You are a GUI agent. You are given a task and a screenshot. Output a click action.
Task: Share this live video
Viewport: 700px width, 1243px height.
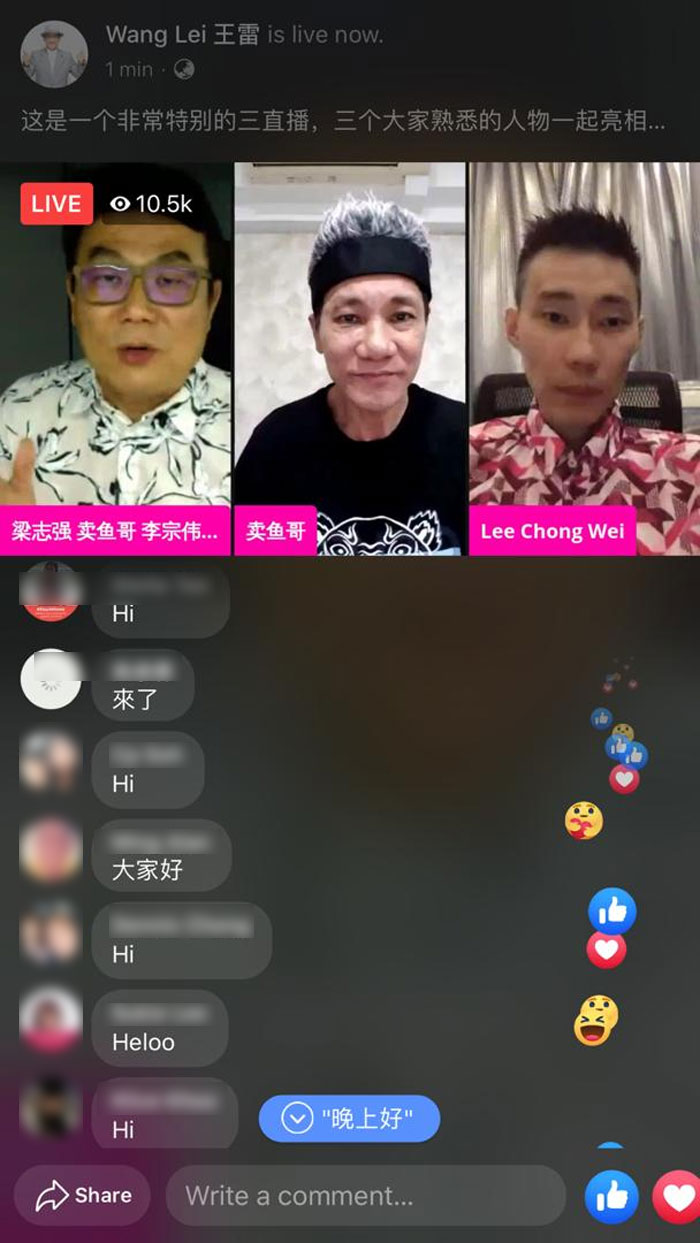(83, 1195)
